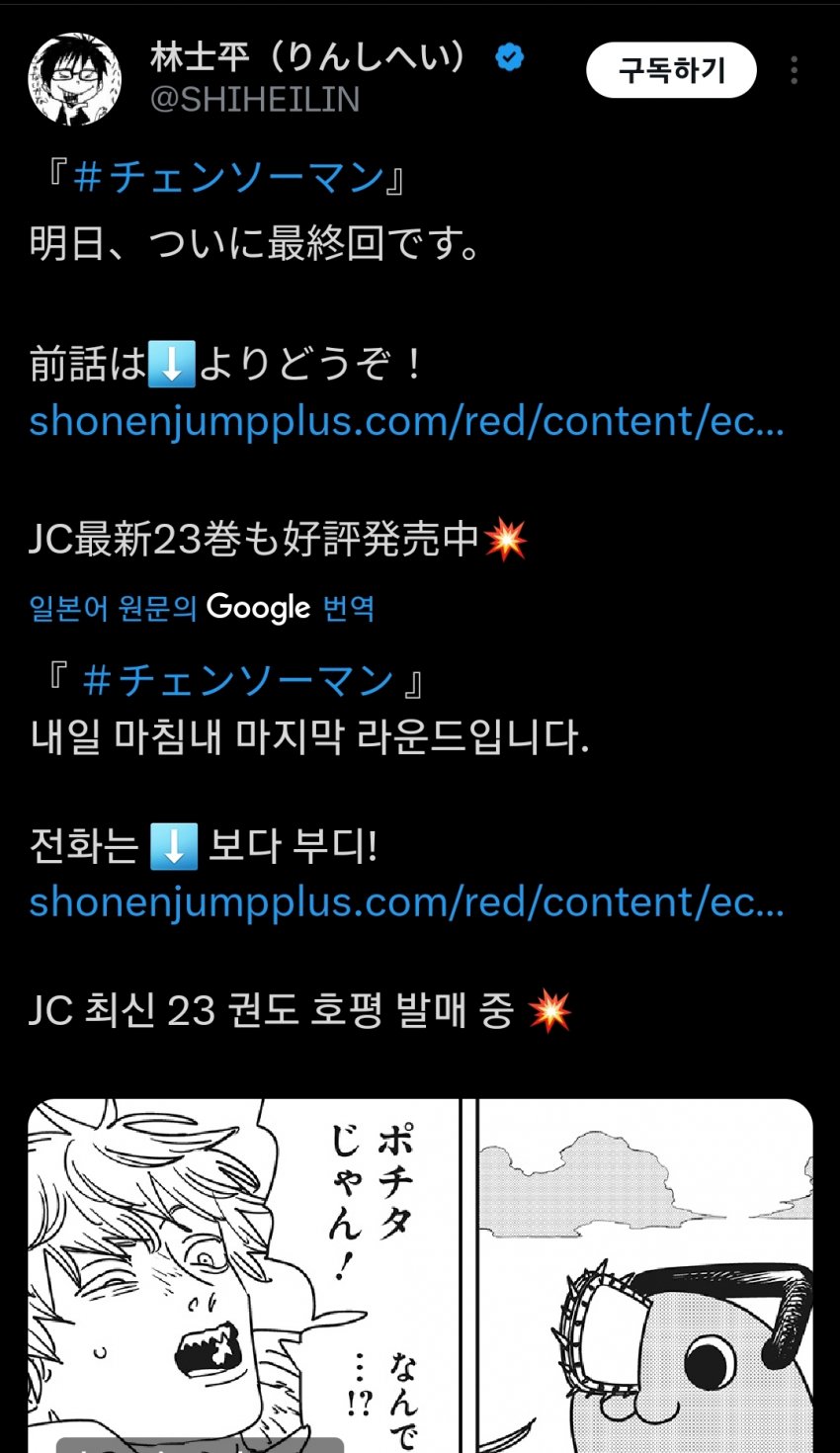This screenshot has width=840, height=1453.
Task: Open the shonenjumpplus link in the translated text
Action: pyautogui.click(x=406, y=902)
